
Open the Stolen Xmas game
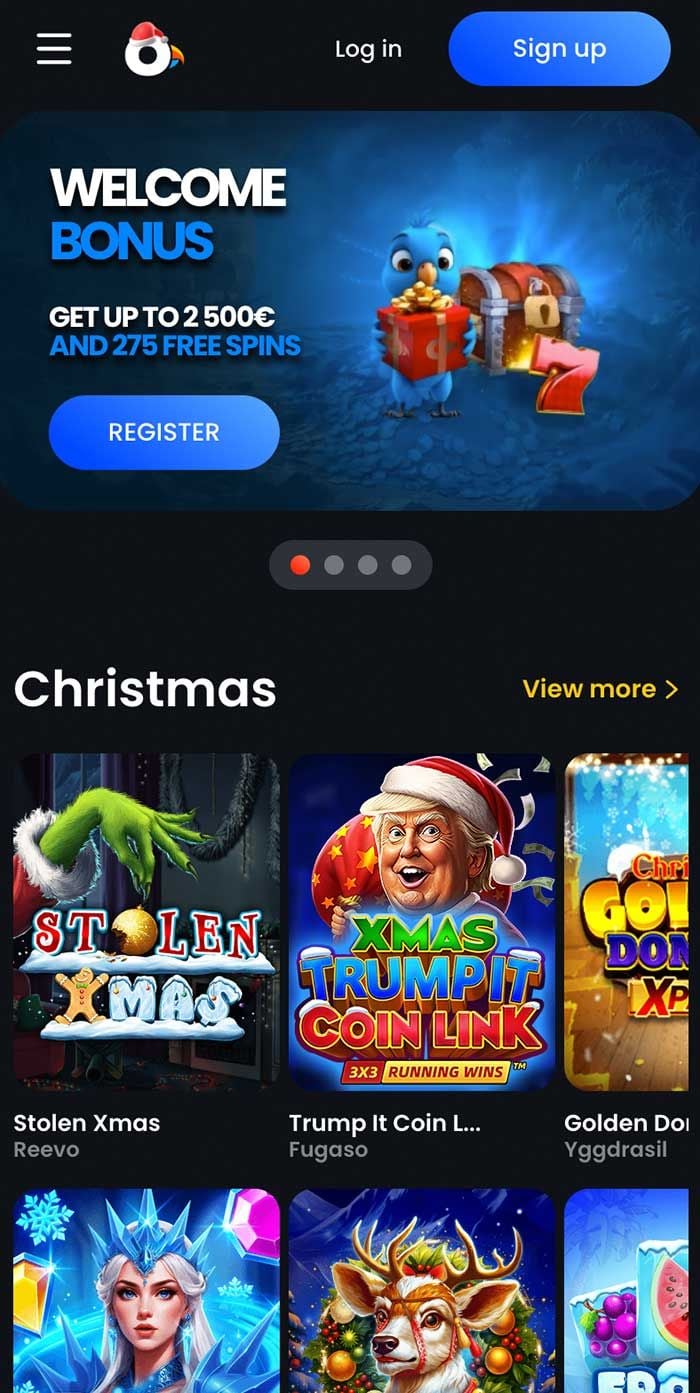point(147,921)
